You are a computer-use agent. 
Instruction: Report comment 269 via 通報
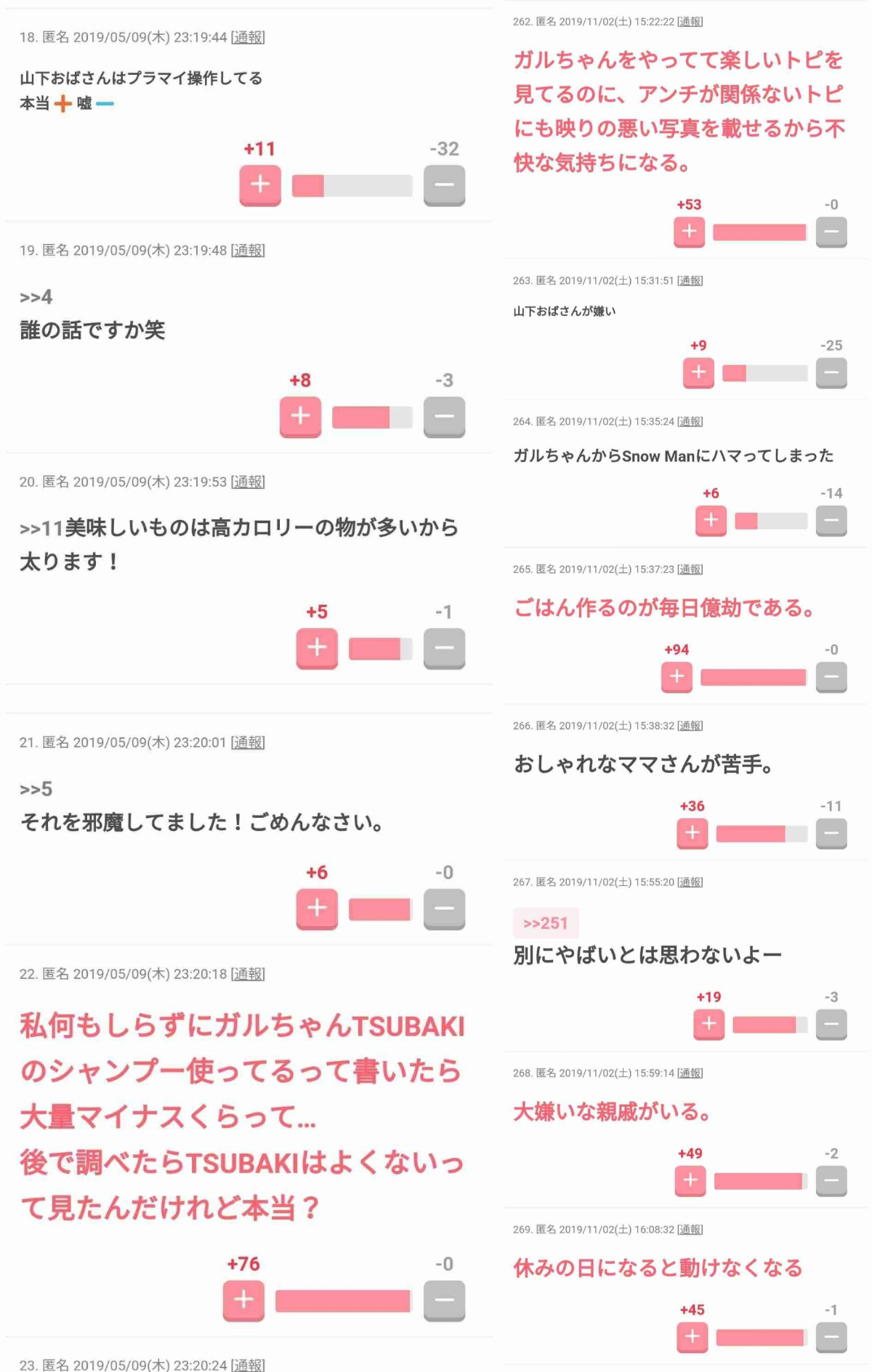(690, 1230)
